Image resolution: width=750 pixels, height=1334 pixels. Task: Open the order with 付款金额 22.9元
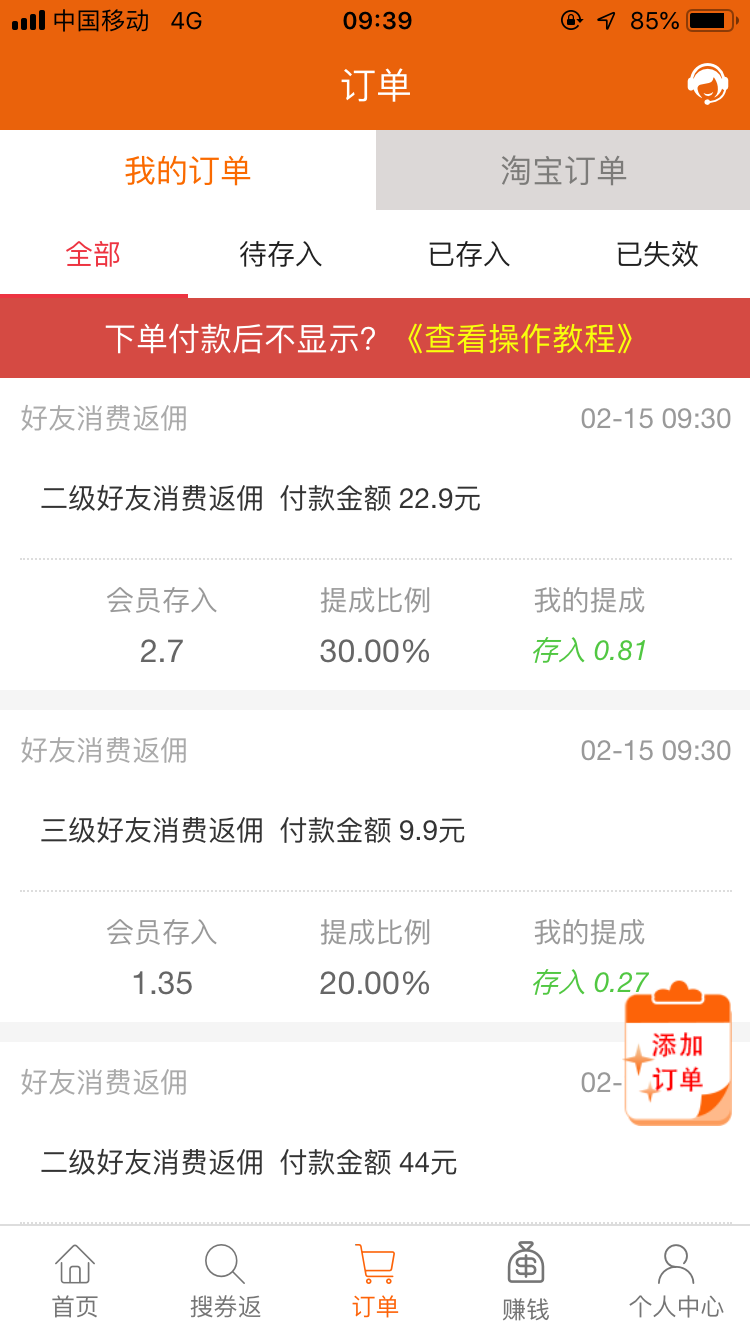375,534
